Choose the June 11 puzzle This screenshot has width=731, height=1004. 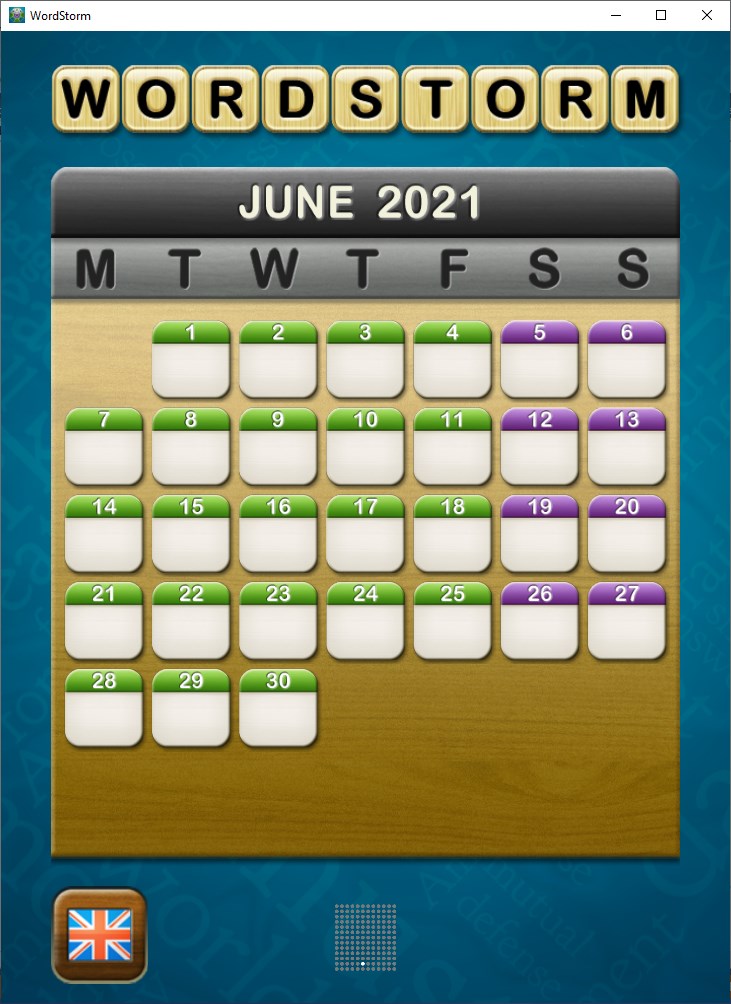pos(453,447)
